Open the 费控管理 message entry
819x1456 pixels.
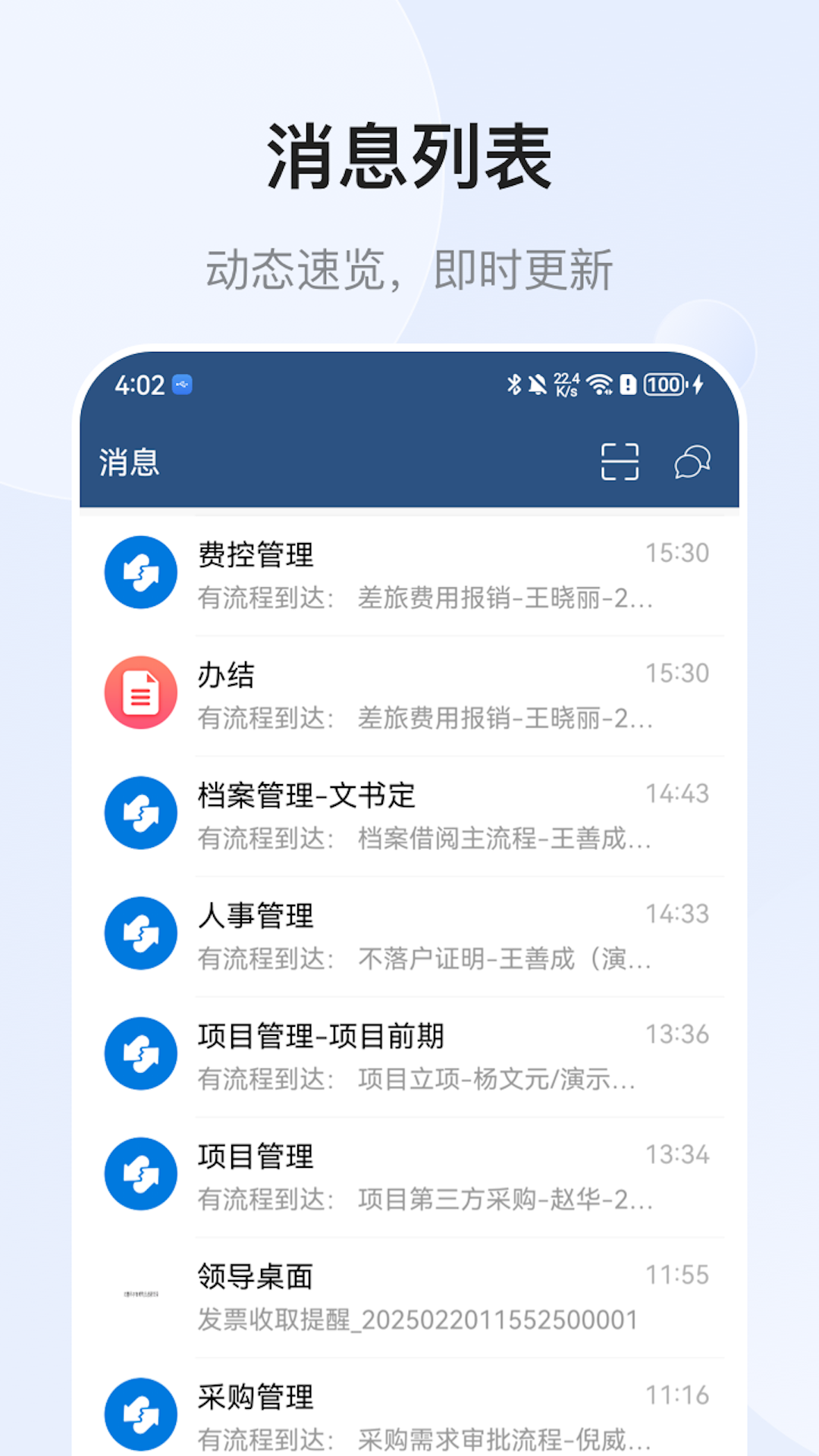[425, 573]
